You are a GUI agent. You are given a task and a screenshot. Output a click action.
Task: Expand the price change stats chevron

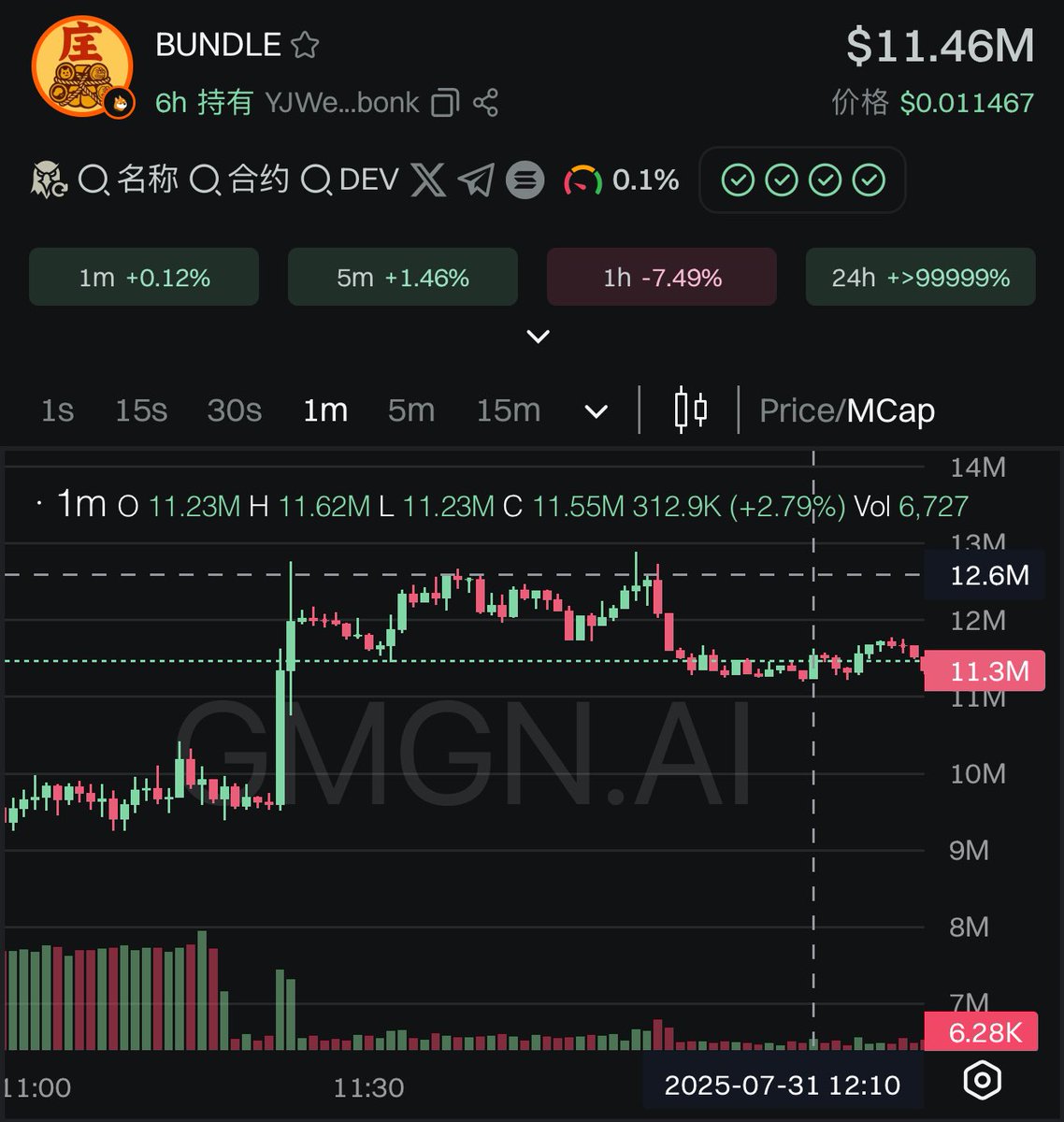(539, 337)
